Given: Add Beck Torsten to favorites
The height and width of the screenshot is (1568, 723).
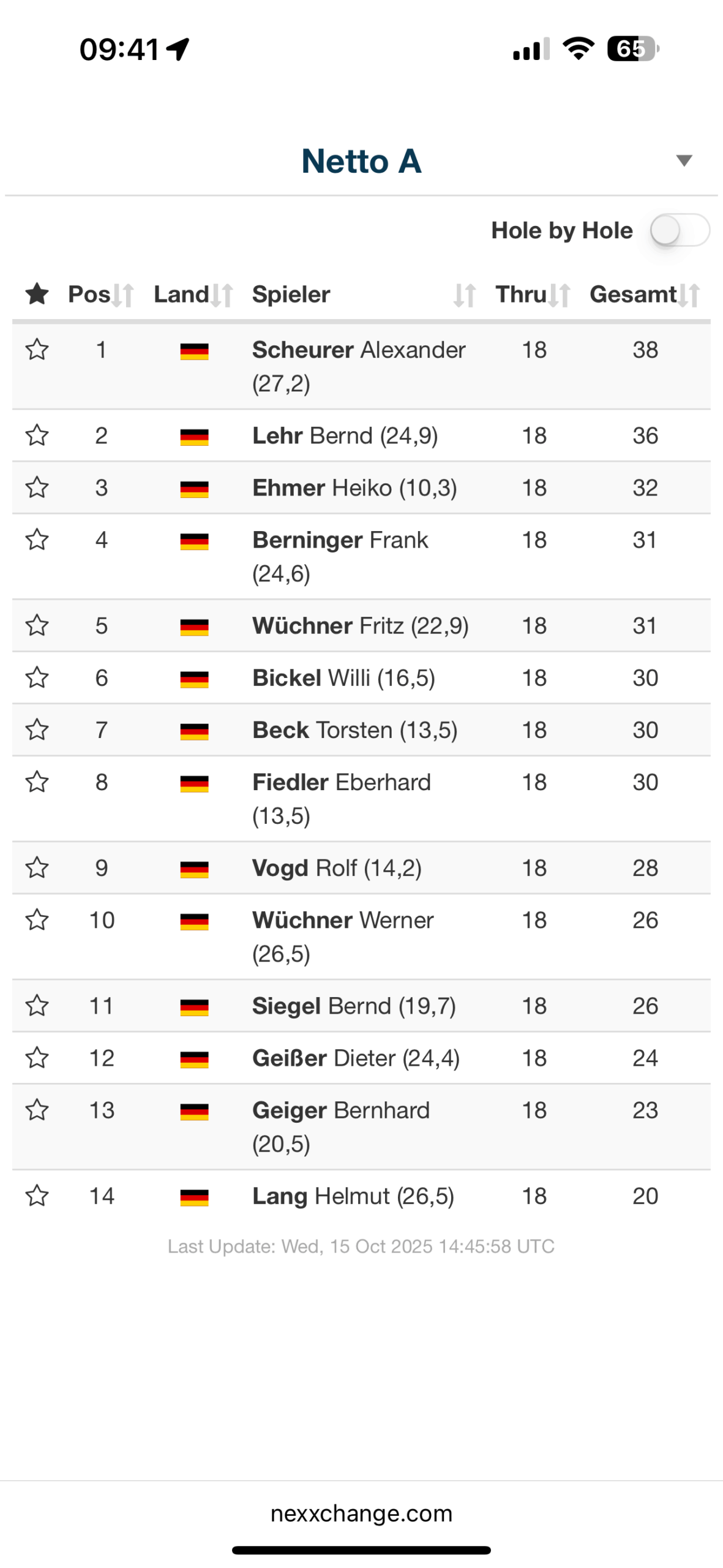Looking at the screenshot, I should [x=37, y=729].
